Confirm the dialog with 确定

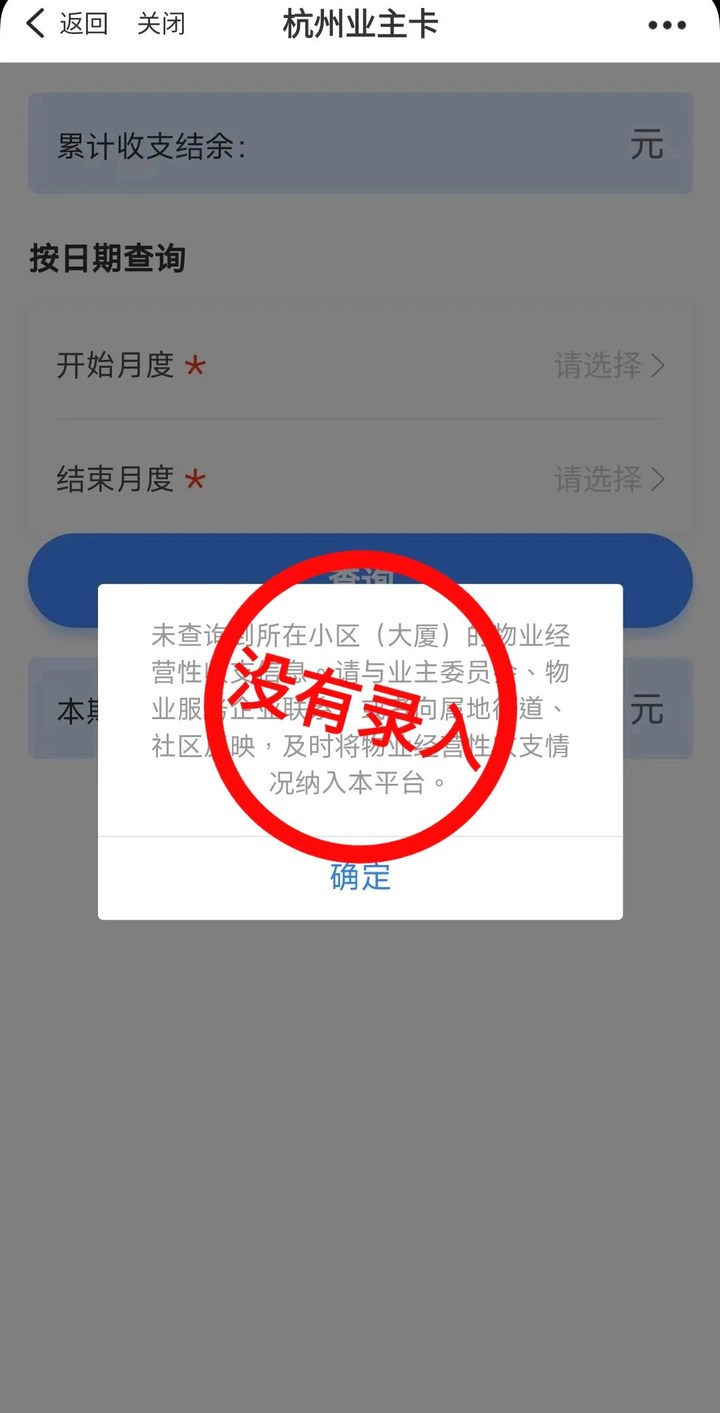(x=360, y=877)
